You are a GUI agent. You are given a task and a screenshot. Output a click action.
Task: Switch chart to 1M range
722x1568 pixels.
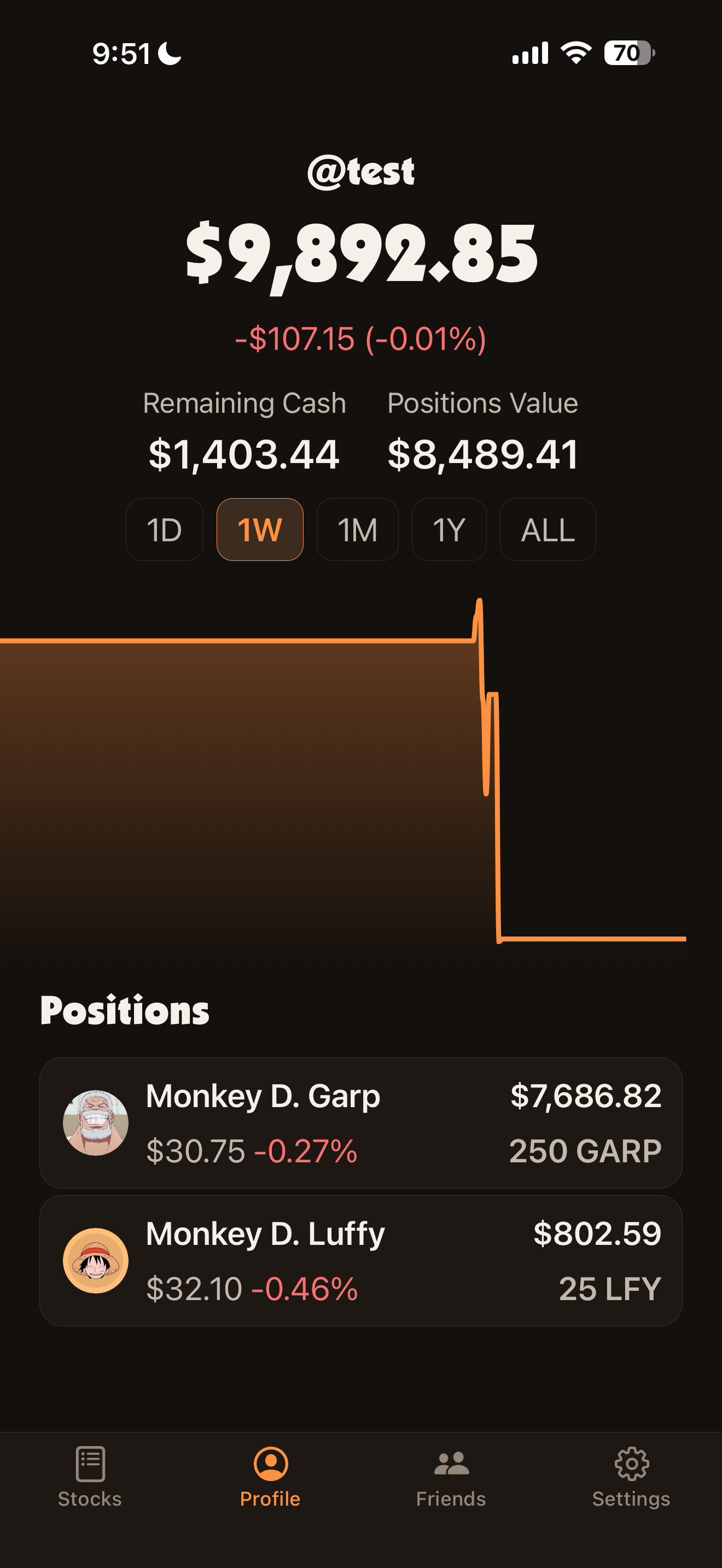click(357, 530)
